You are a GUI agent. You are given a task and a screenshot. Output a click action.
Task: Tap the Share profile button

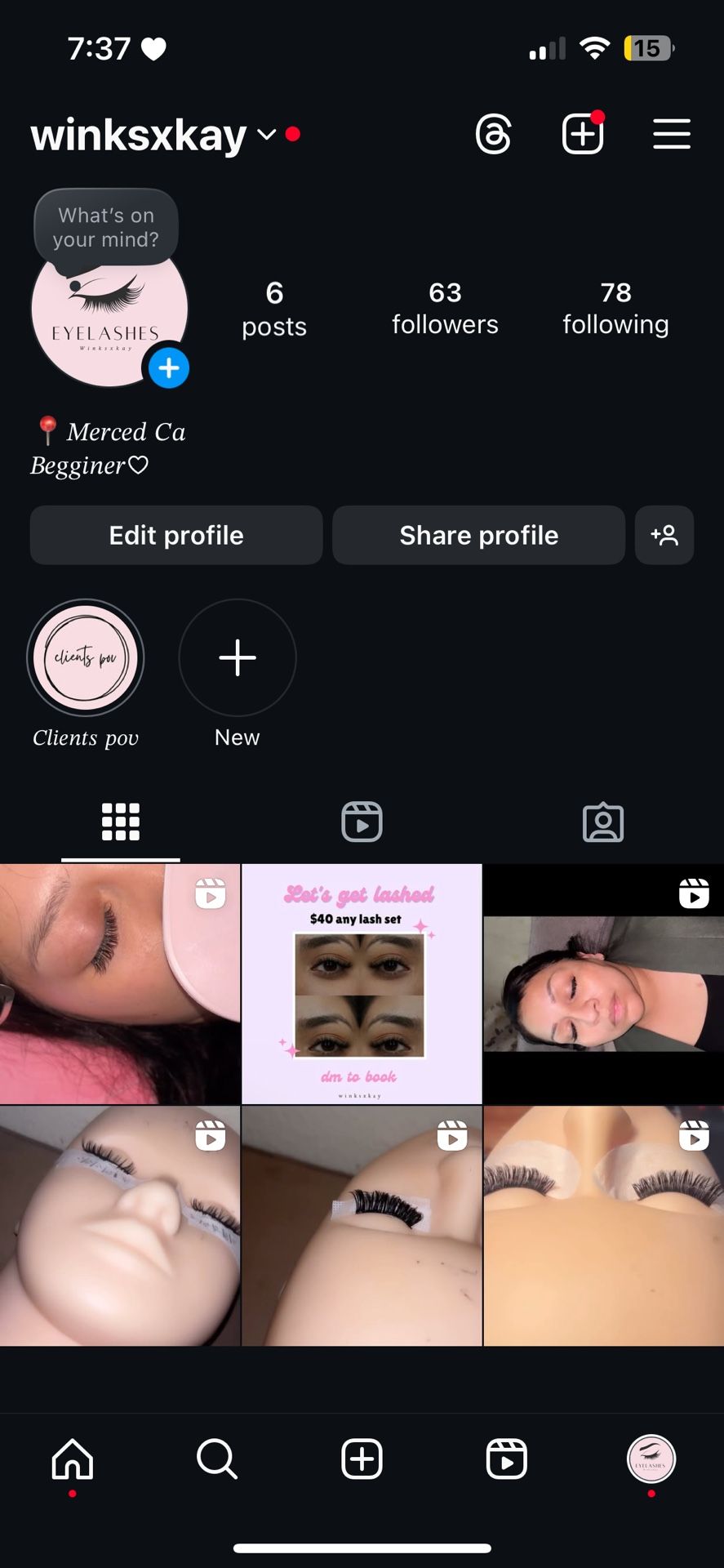tap(478, 535)
